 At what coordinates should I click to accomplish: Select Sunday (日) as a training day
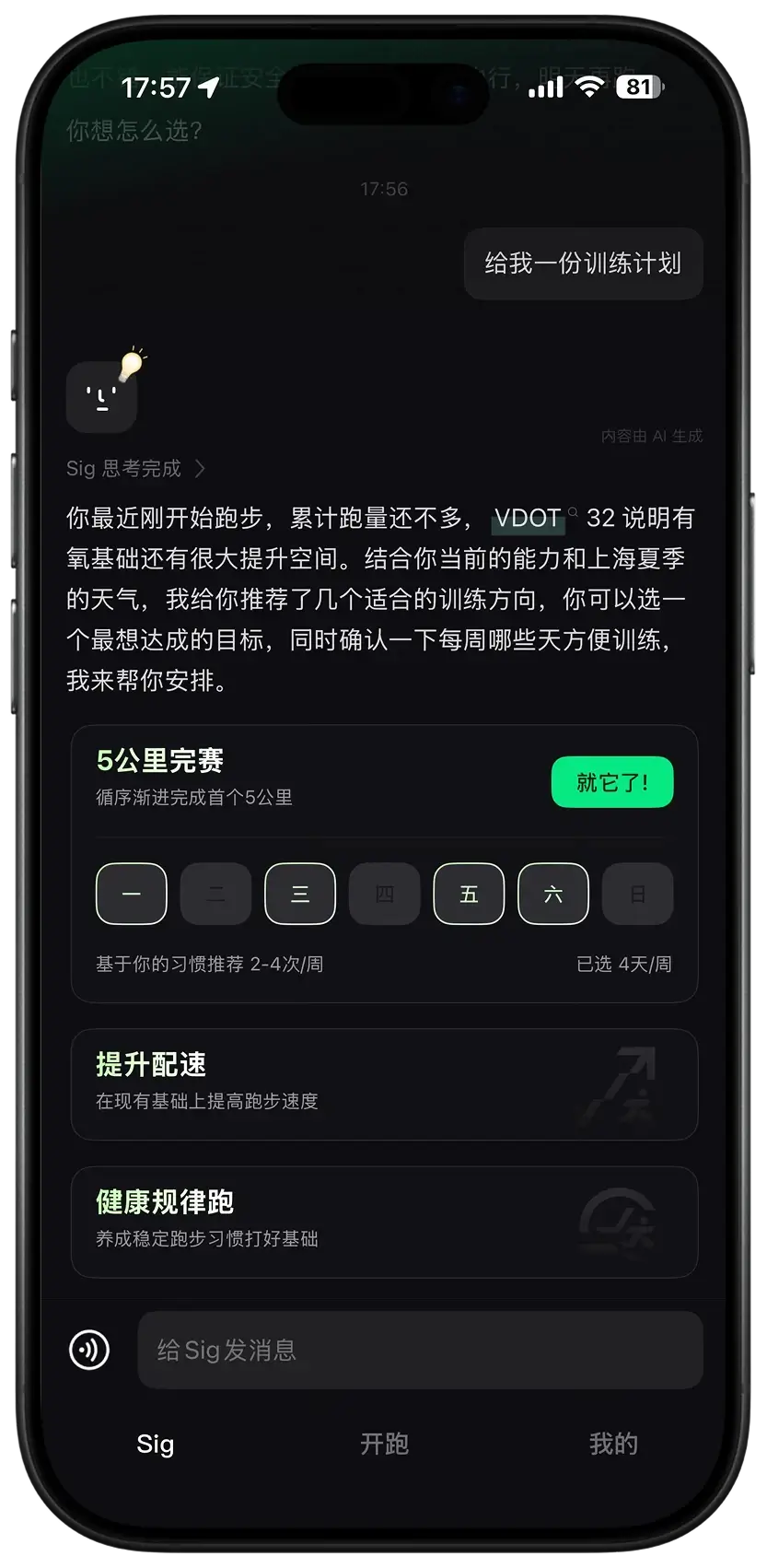pos(638,894)
